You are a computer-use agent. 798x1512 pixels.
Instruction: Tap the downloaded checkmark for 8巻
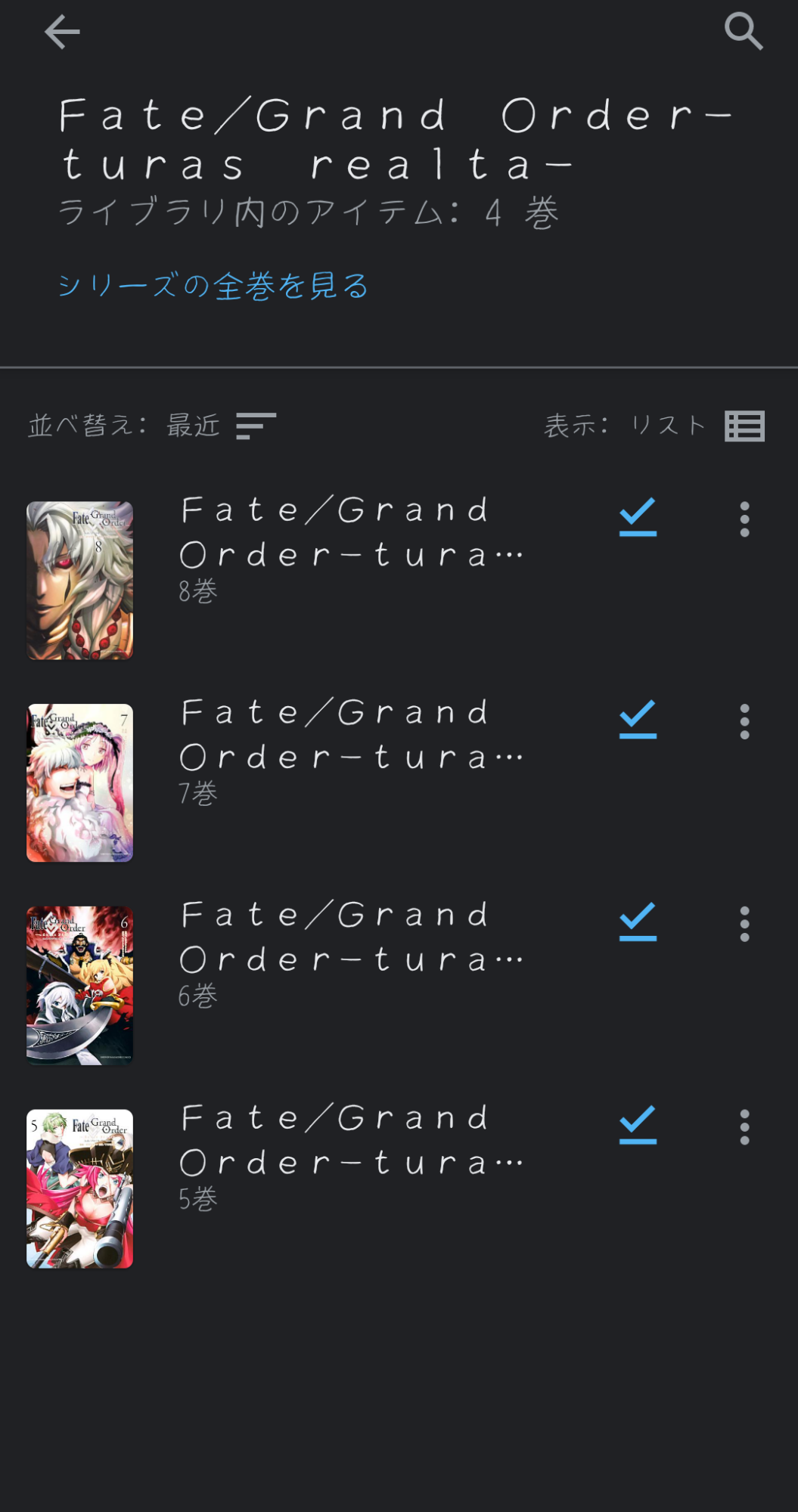pos(638,518)
